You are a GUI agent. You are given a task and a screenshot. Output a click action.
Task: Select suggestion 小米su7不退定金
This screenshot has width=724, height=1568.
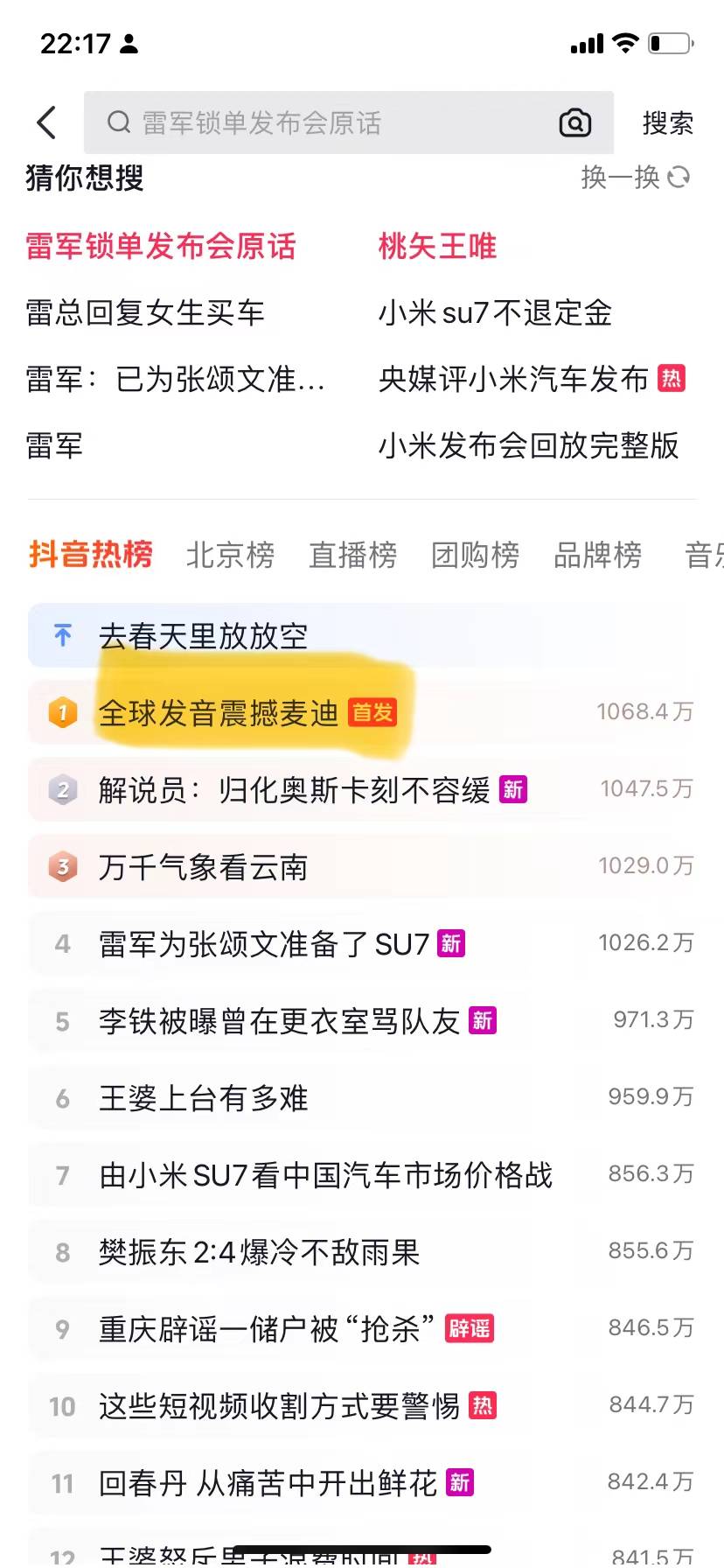(495, 312)
